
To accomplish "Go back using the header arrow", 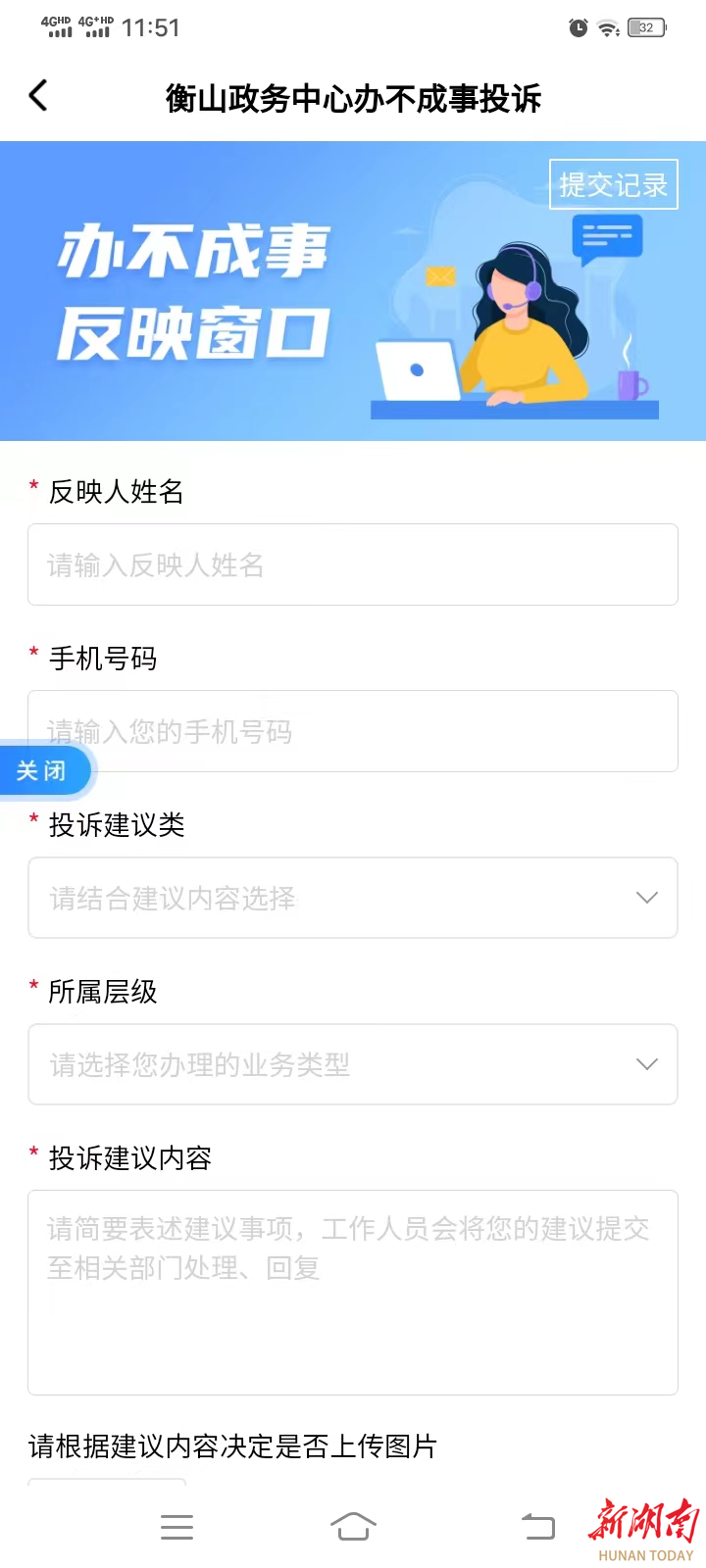I will click(x=38, y=96).
